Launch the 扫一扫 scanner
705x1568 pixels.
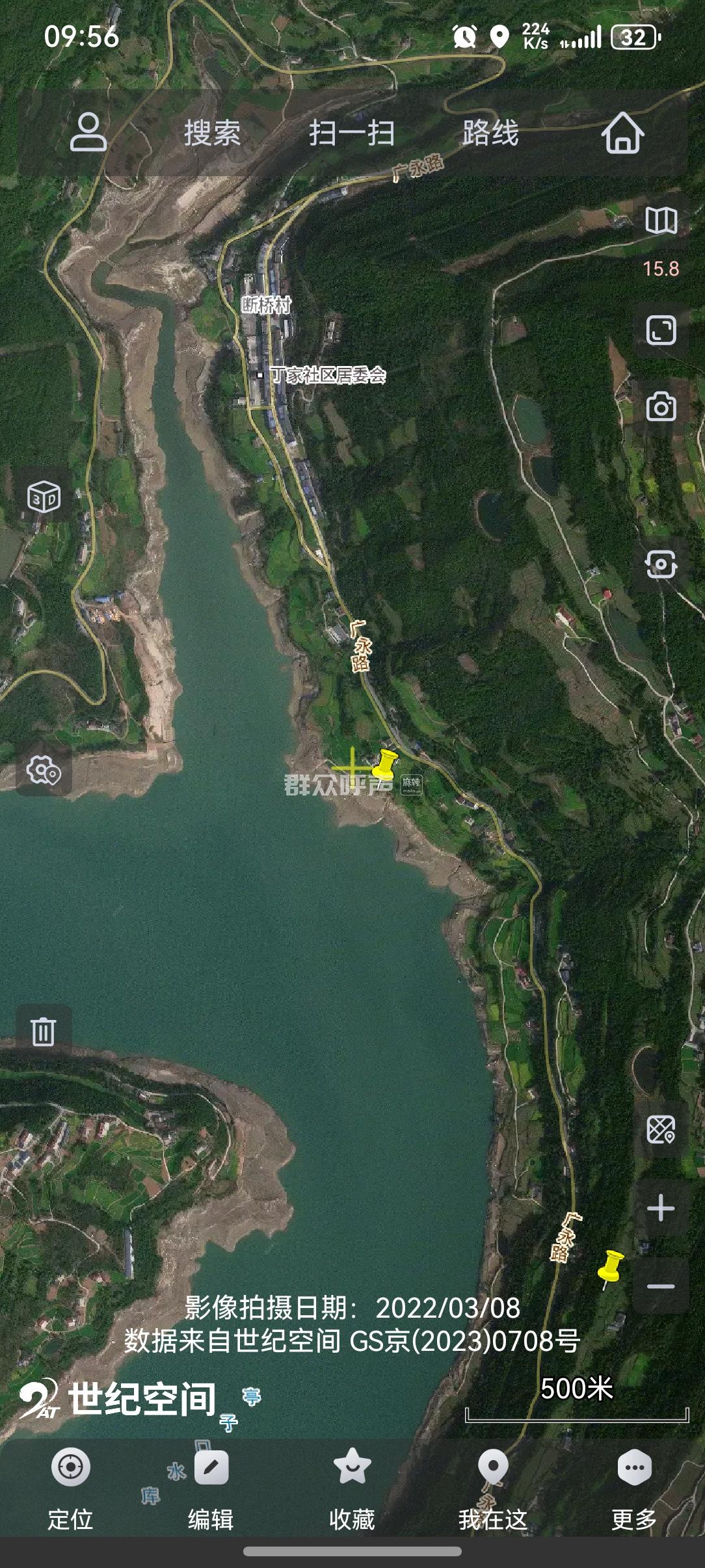[x=352, y=134]
